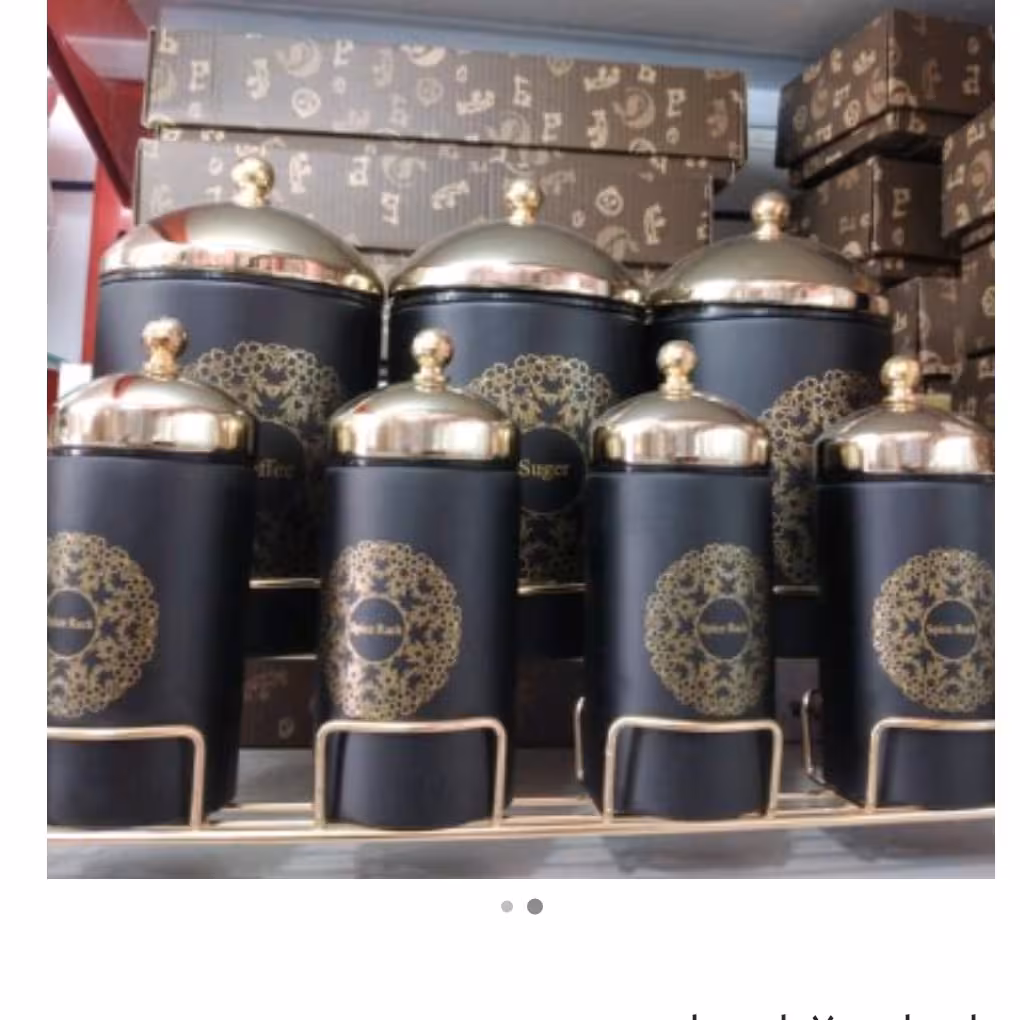
Task: Open the canister set product photo
Action: 520,440
